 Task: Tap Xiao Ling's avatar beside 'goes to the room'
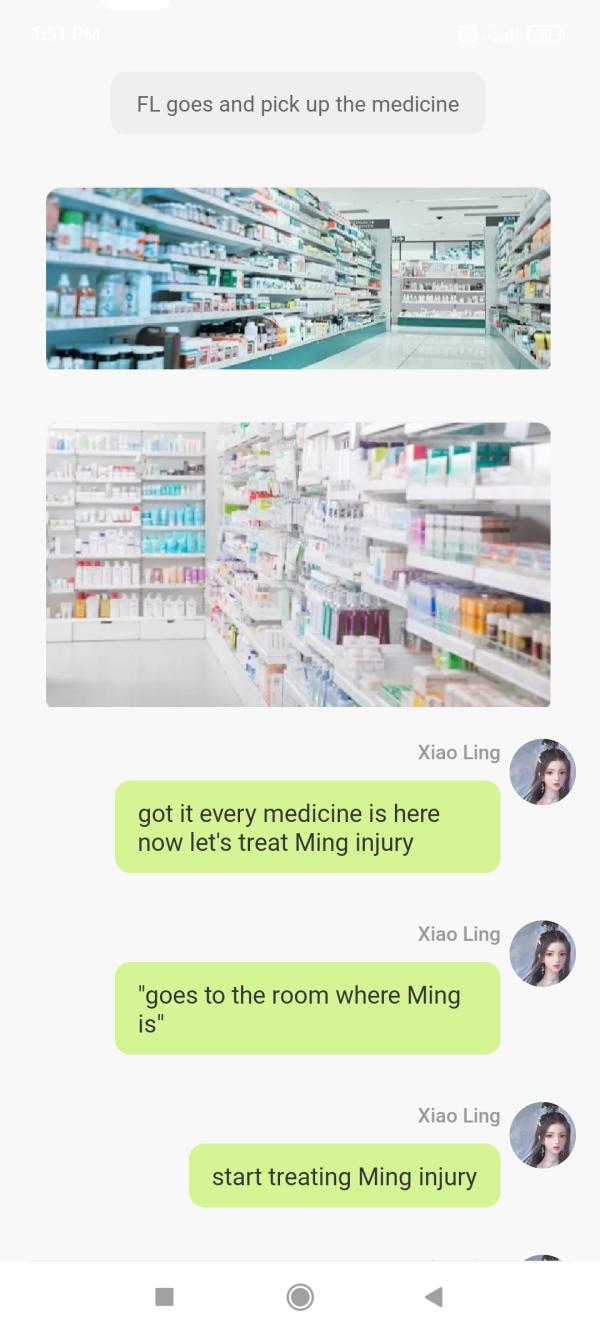pyautogui.click(x=542, y=954)
